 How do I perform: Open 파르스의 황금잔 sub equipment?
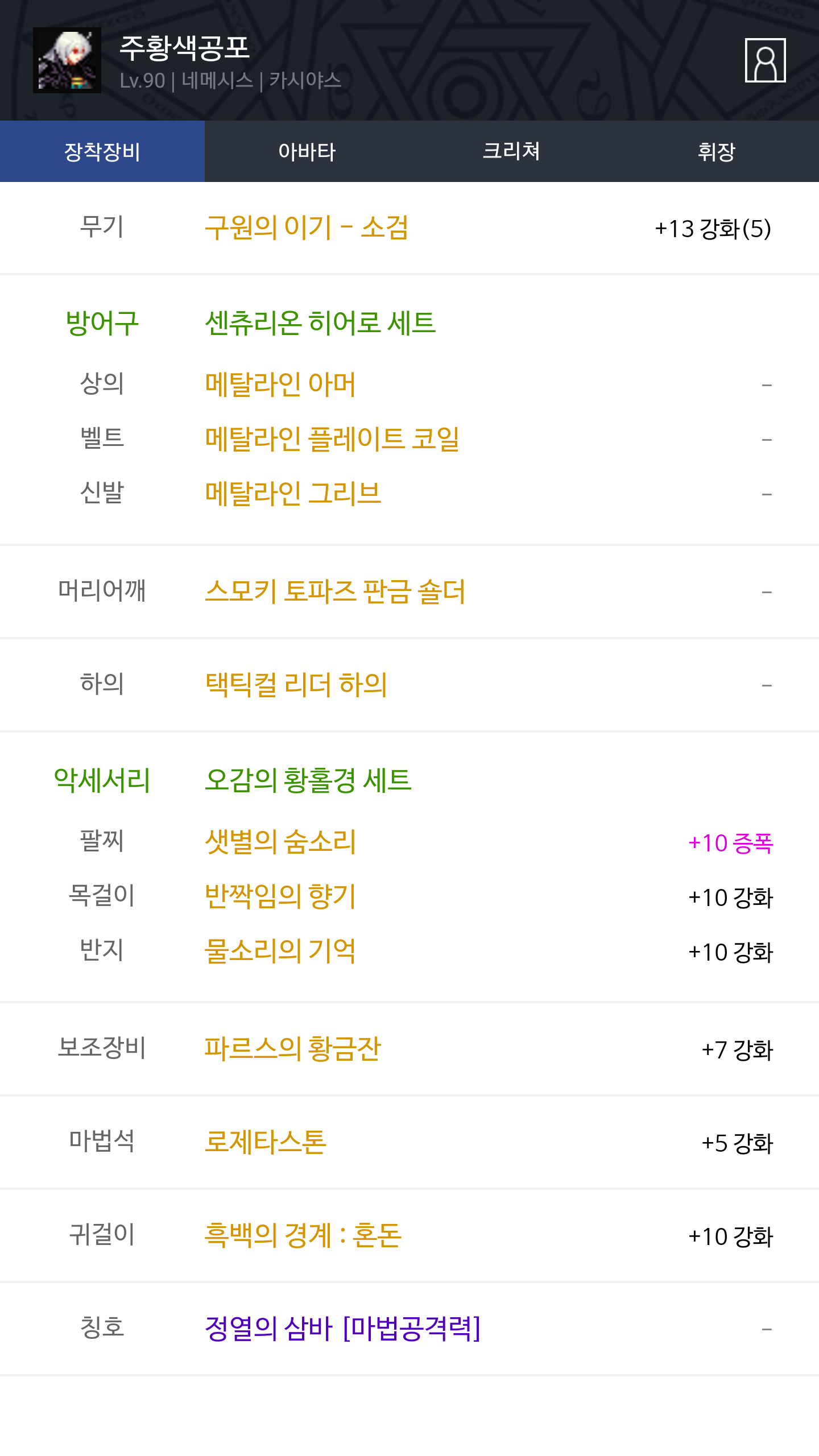coord(293,1049)
